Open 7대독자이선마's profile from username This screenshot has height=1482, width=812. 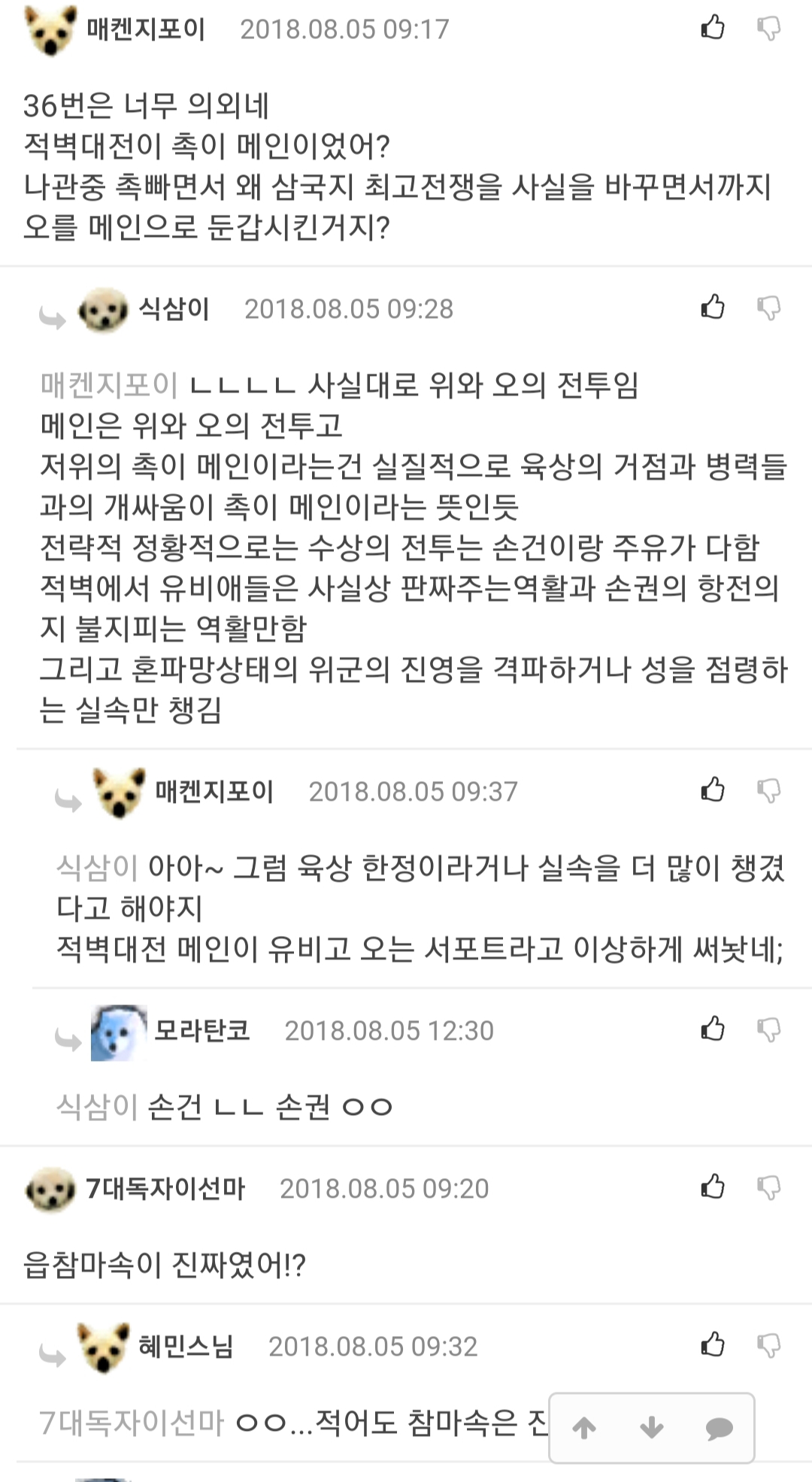165,1188
